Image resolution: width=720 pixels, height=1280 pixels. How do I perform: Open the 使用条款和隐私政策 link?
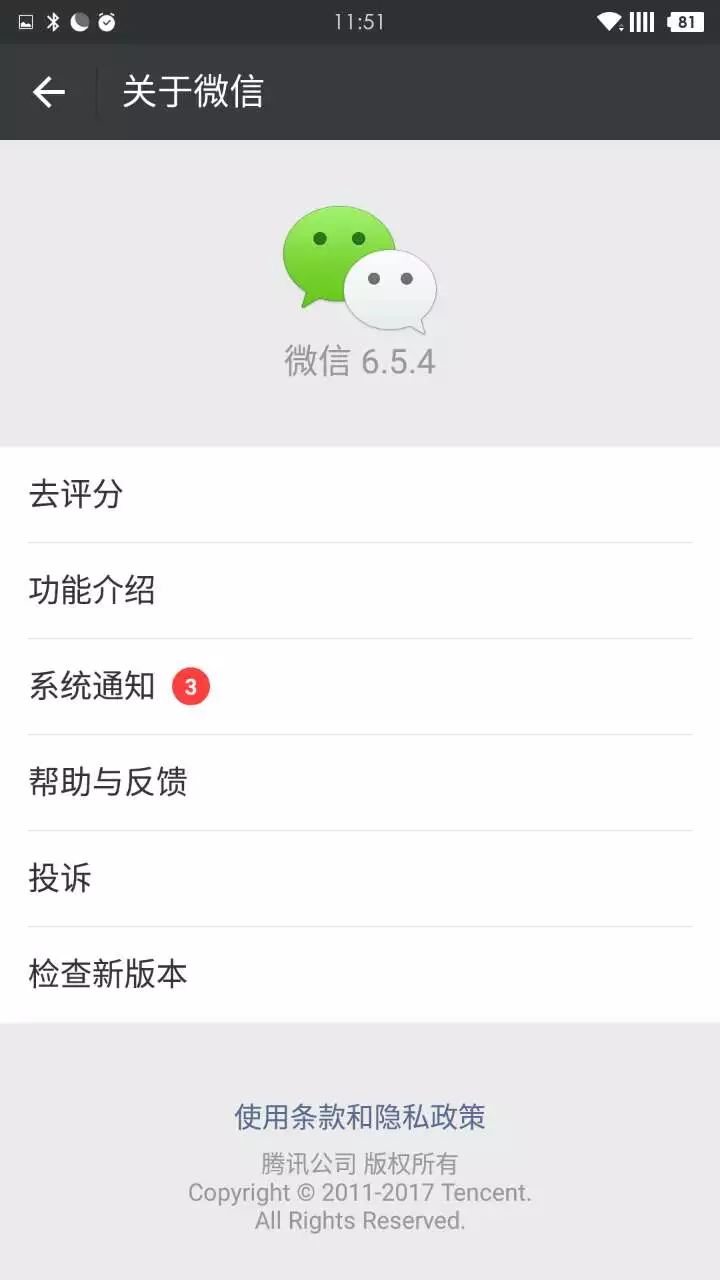pyautogui.click(x=360, y=1116)
